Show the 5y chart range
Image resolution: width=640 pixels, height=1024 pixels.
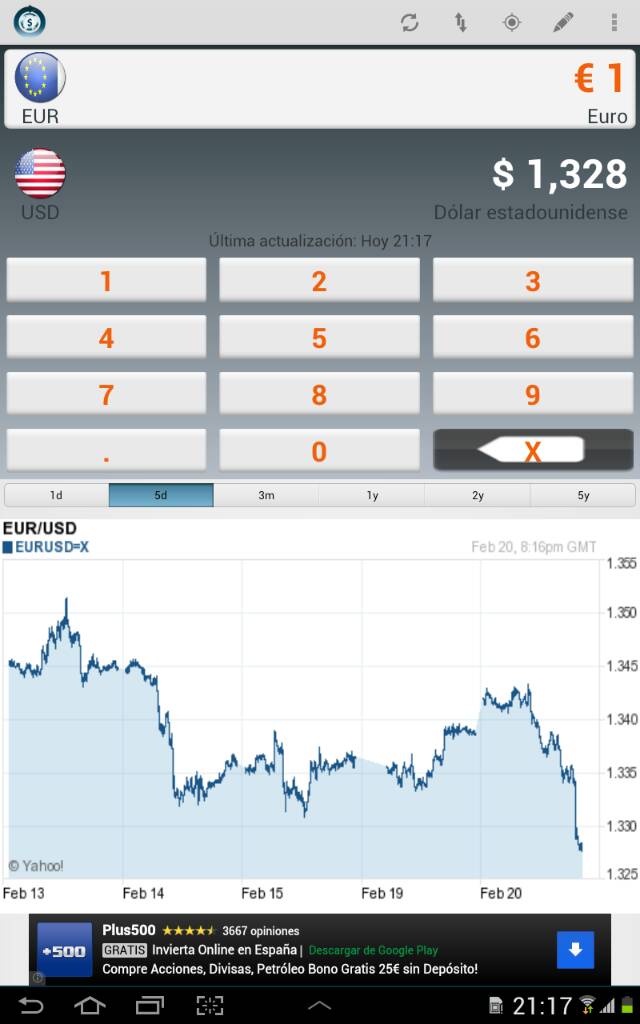pos(583,495)
